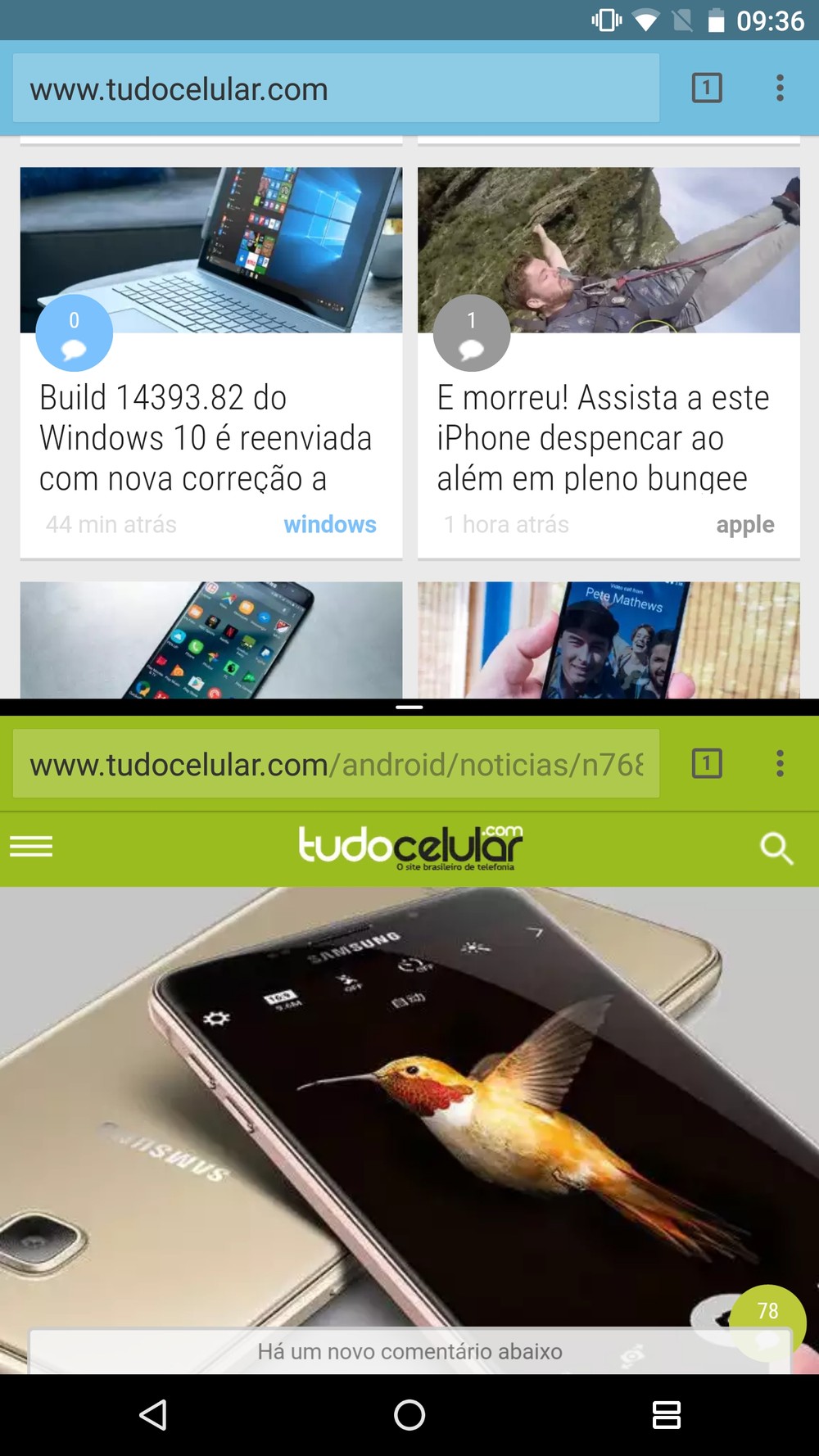Screen dimensions: 819x1456
Task: Open the windows category tag
Action: click(330, 524)
